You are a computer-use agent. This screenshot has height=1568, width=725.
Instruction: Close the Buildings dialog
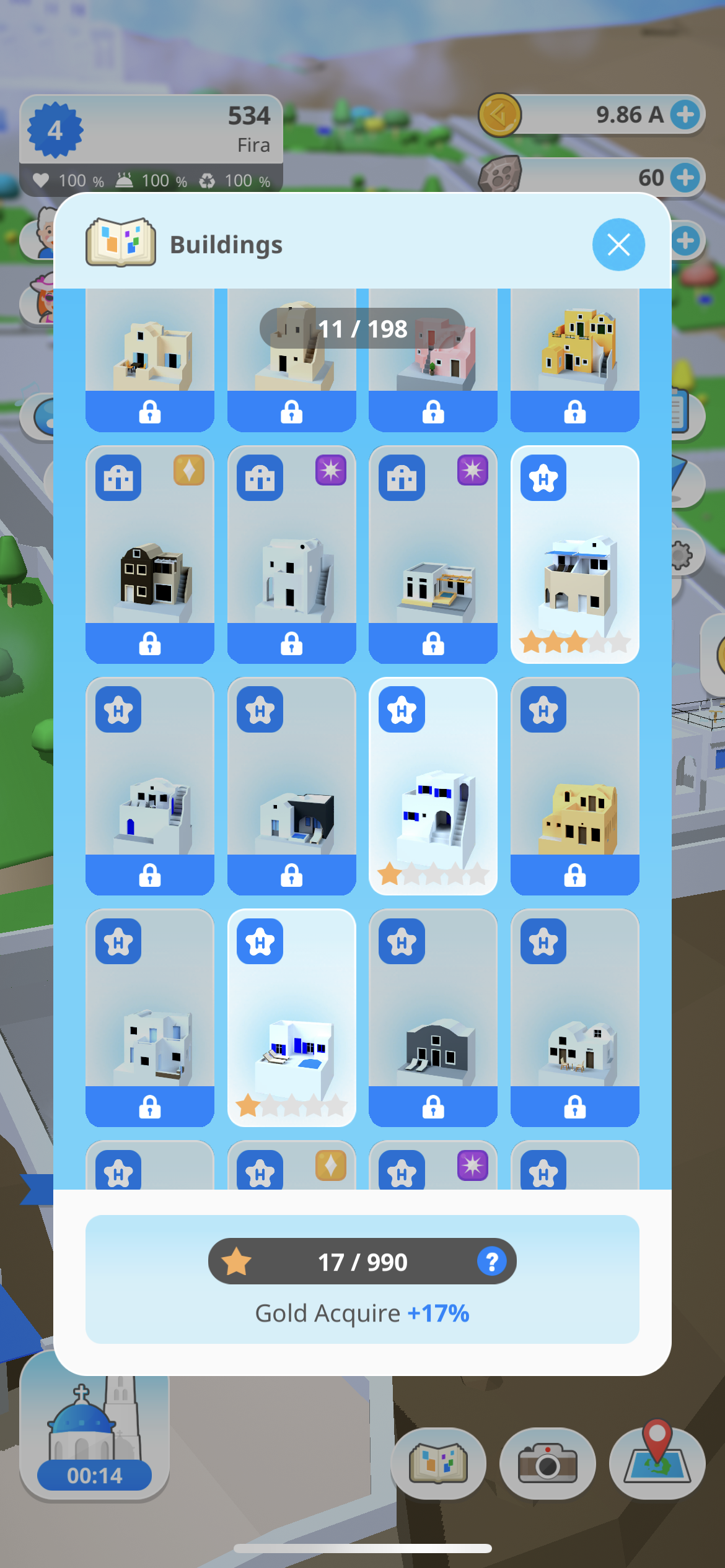[x=618, y=245]
